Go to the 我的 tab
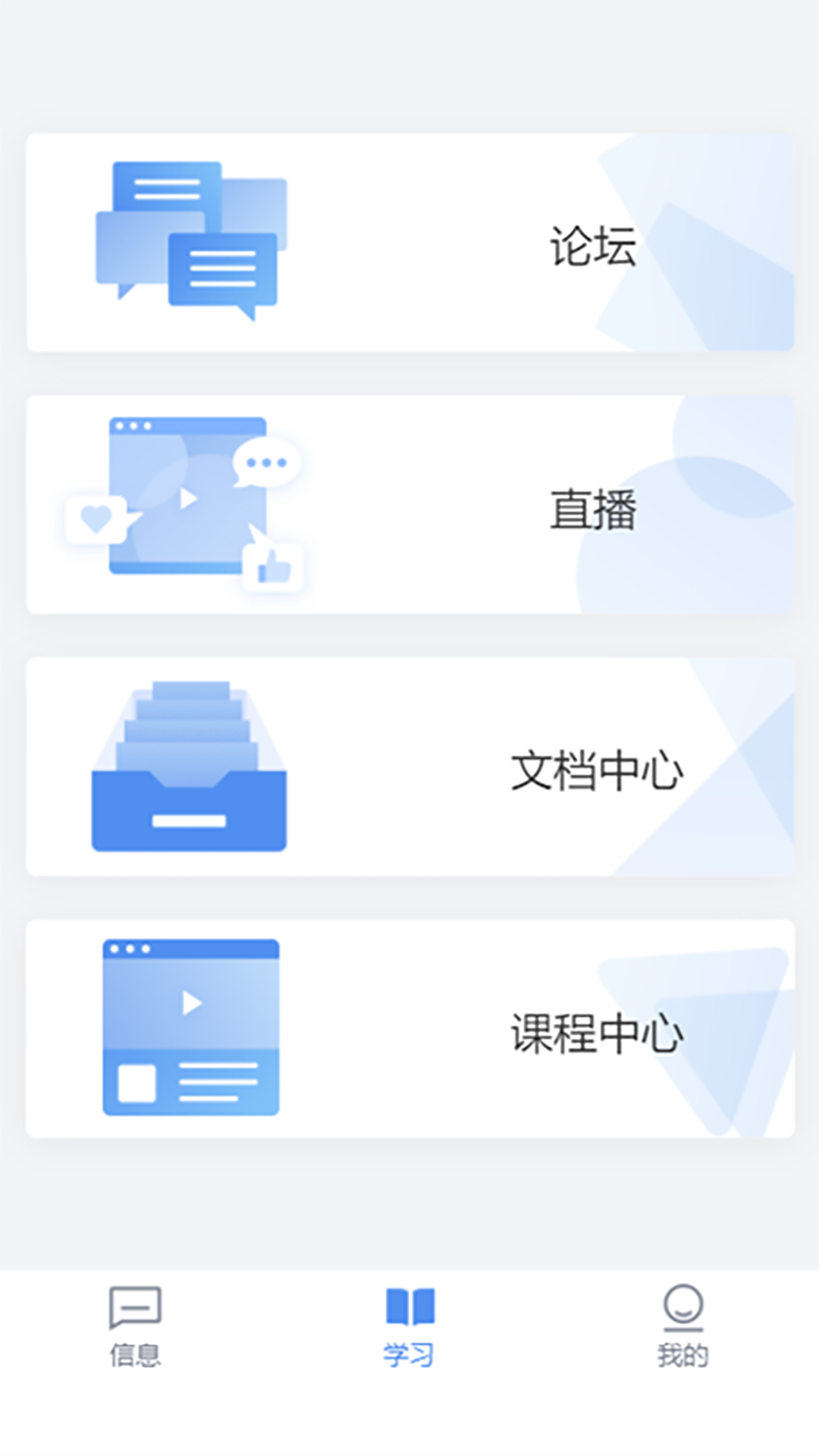 click(x=682, y=1326)
